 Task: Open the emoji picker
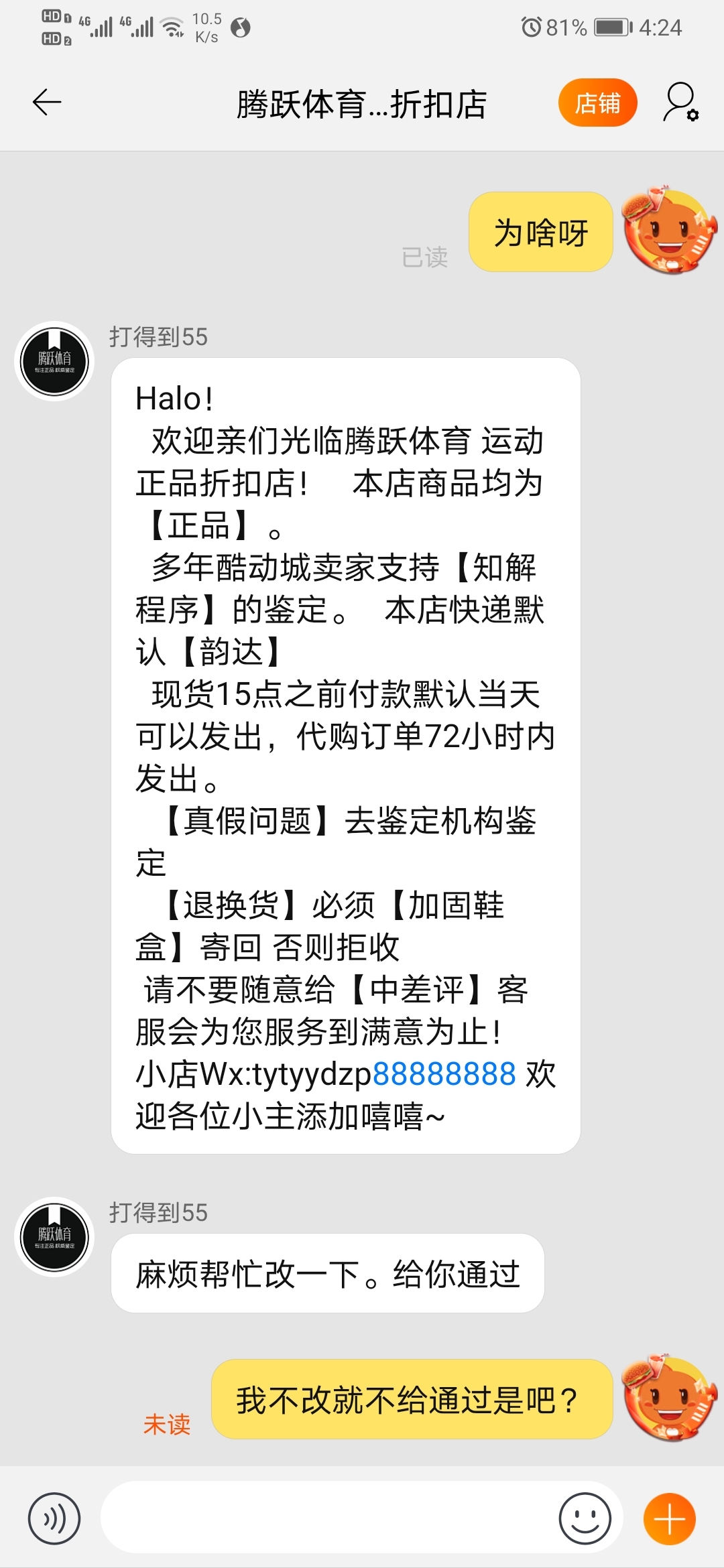tap(585, 1518)
